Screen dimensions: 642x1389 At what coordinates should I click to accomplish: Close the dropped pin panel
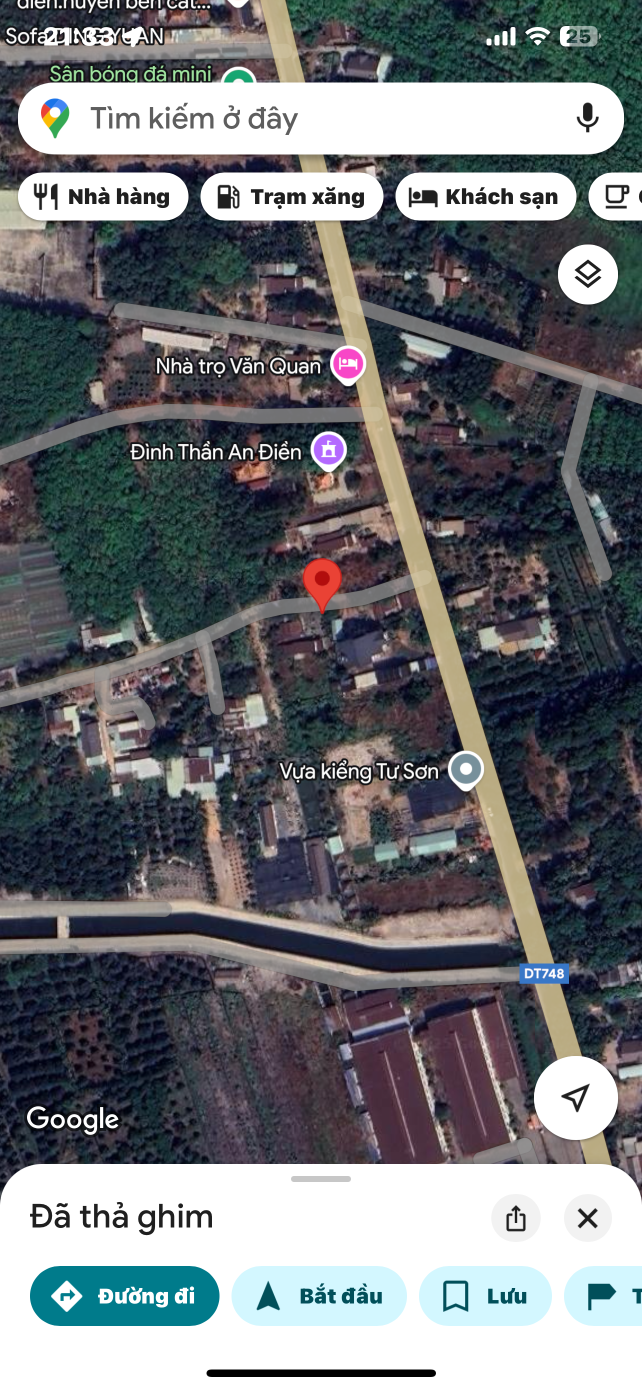click(588, 1218)
